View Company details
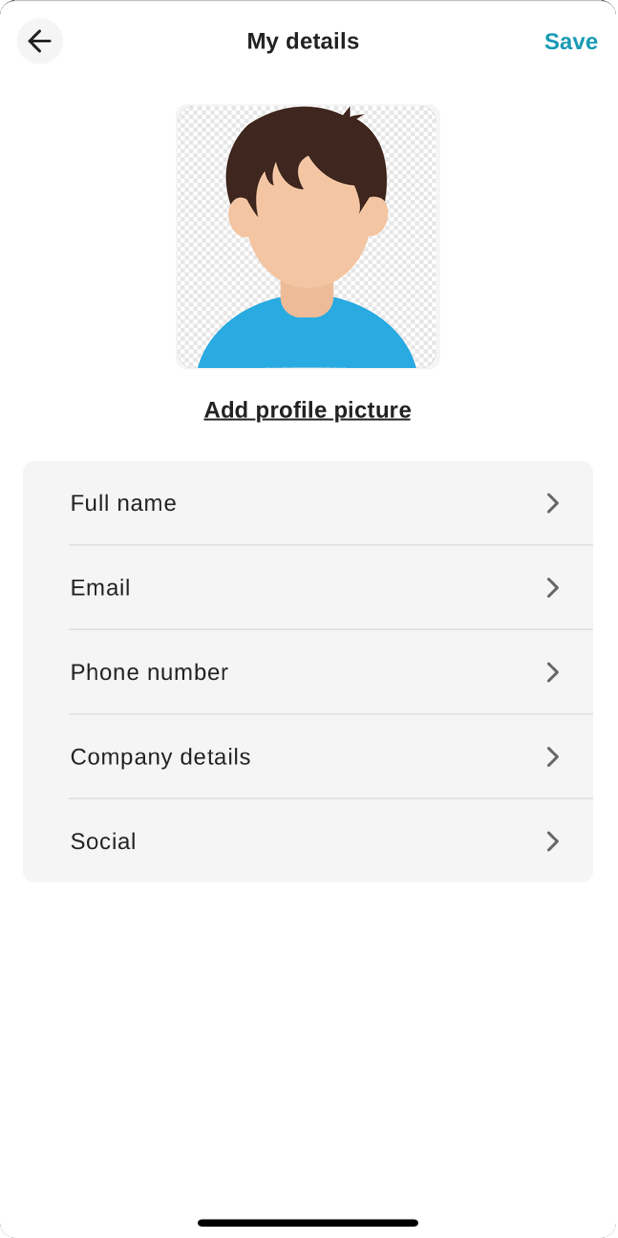The image size is (618, 1238). (308, 757)
